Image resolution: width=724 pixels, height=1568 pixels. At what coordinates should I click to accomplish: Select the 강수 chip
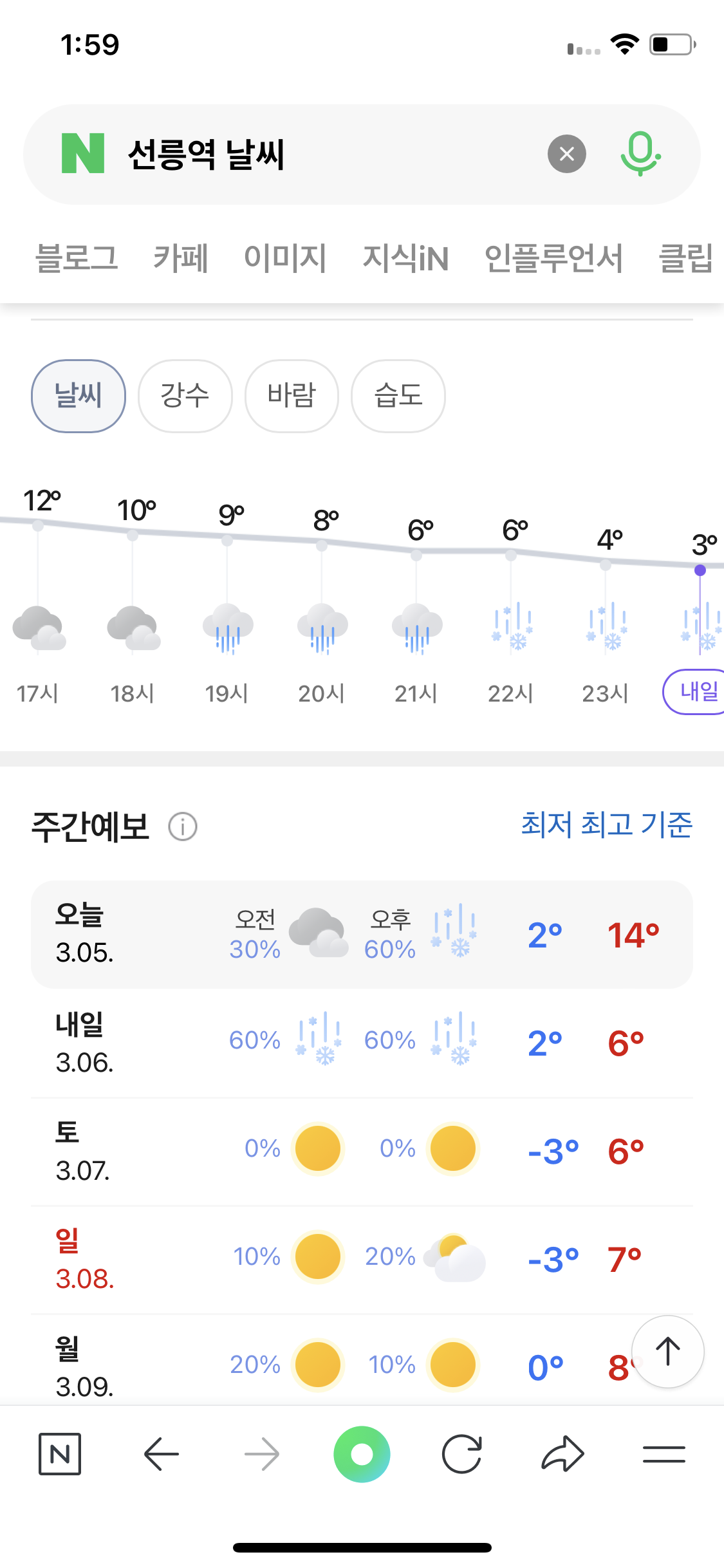point(185,396)
